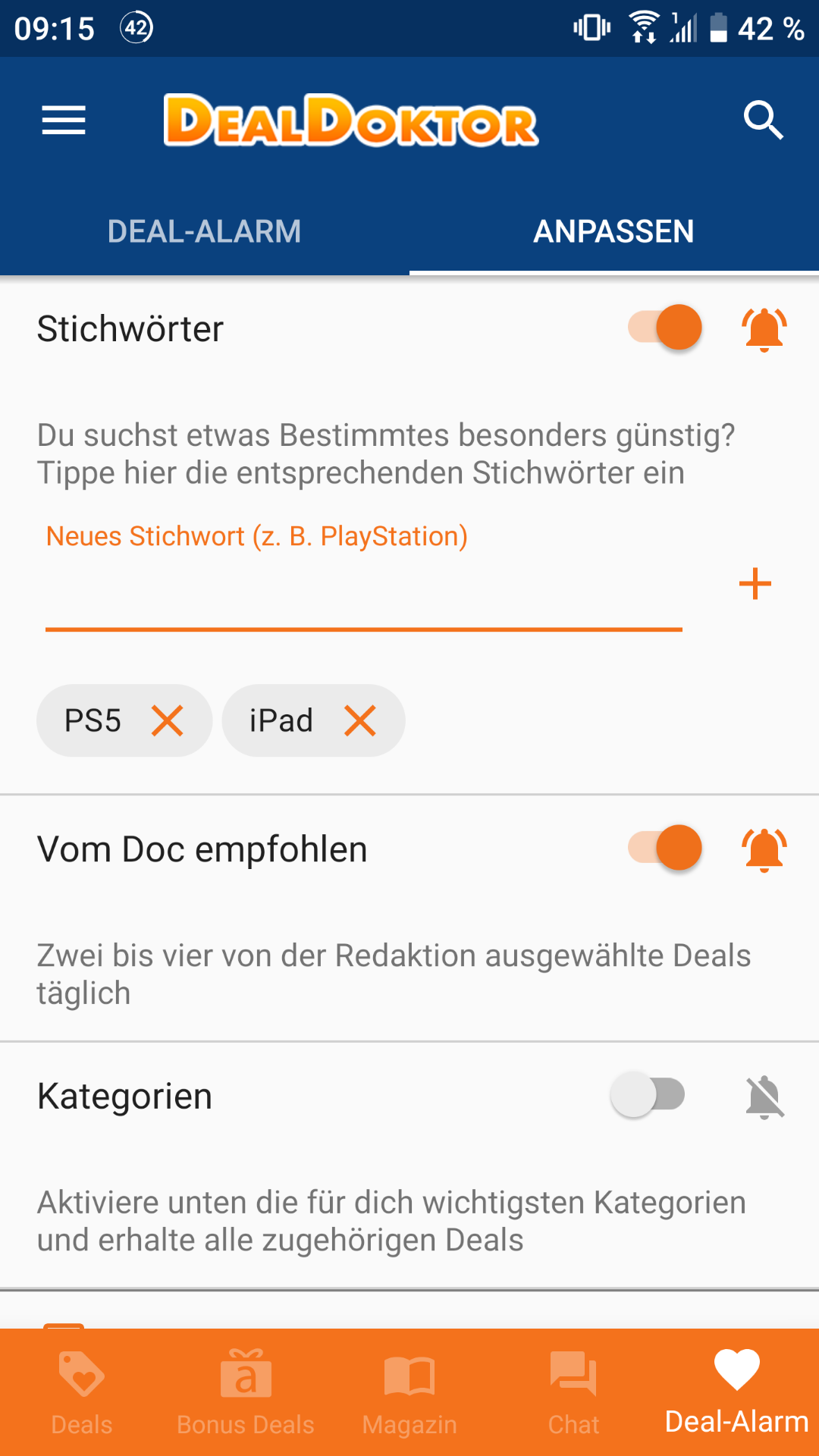
Task: Open the Chat tab
Action: pos(573,1393)
